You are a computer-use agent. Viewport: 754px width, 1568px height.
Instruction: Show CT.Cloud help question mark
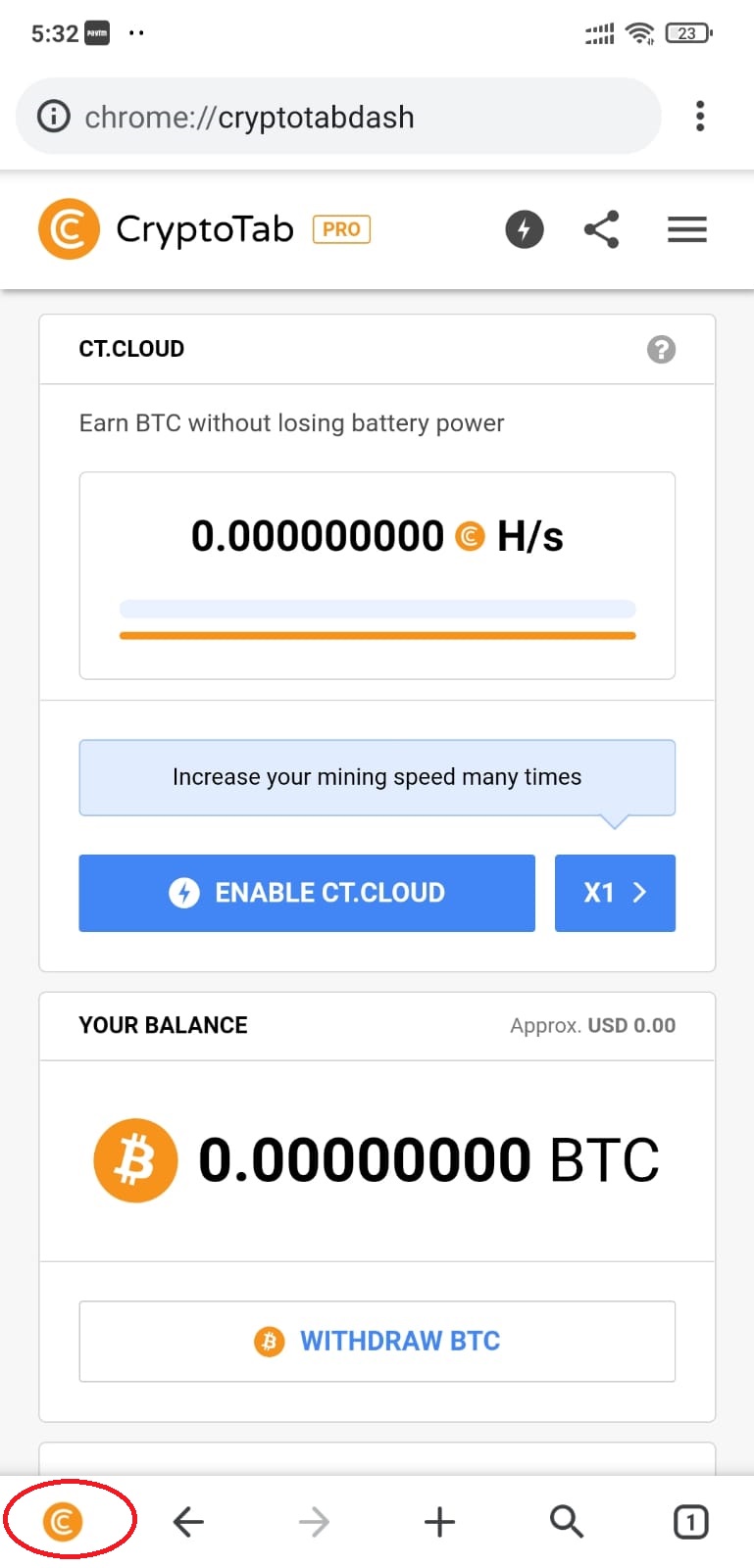661,349
